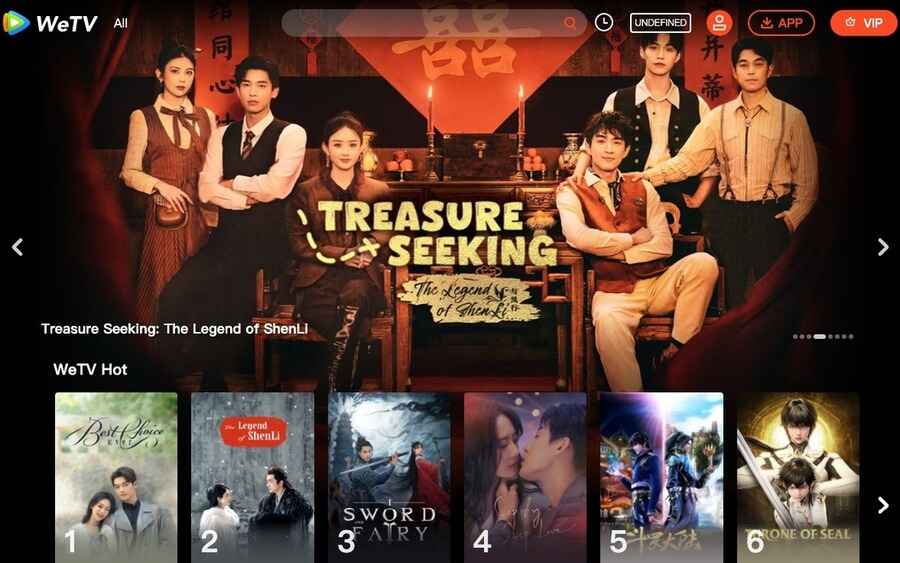Go to next banner slide
This screenshot has height=563, width=900.
point(882,247)
